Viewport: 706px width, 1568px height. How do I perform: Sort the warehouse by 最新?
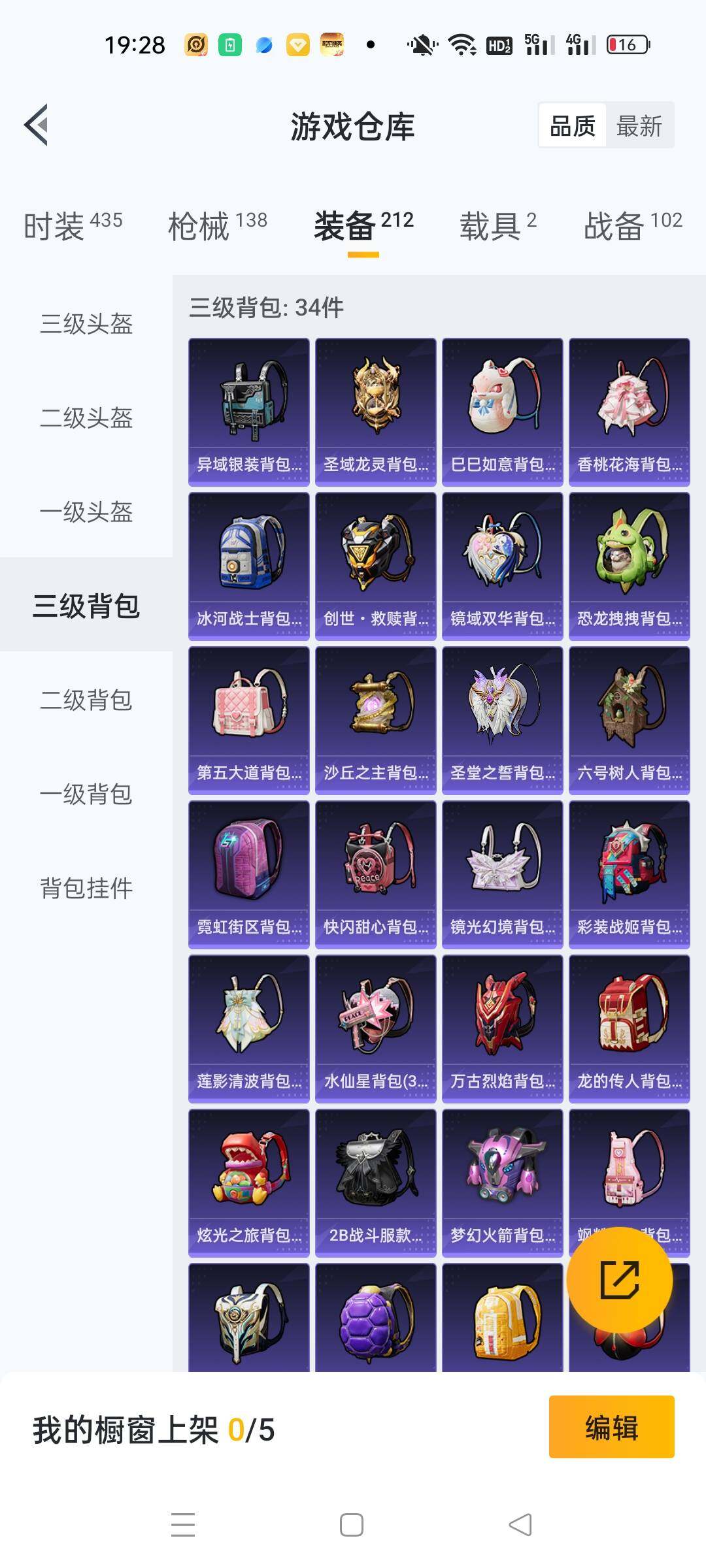639,125
